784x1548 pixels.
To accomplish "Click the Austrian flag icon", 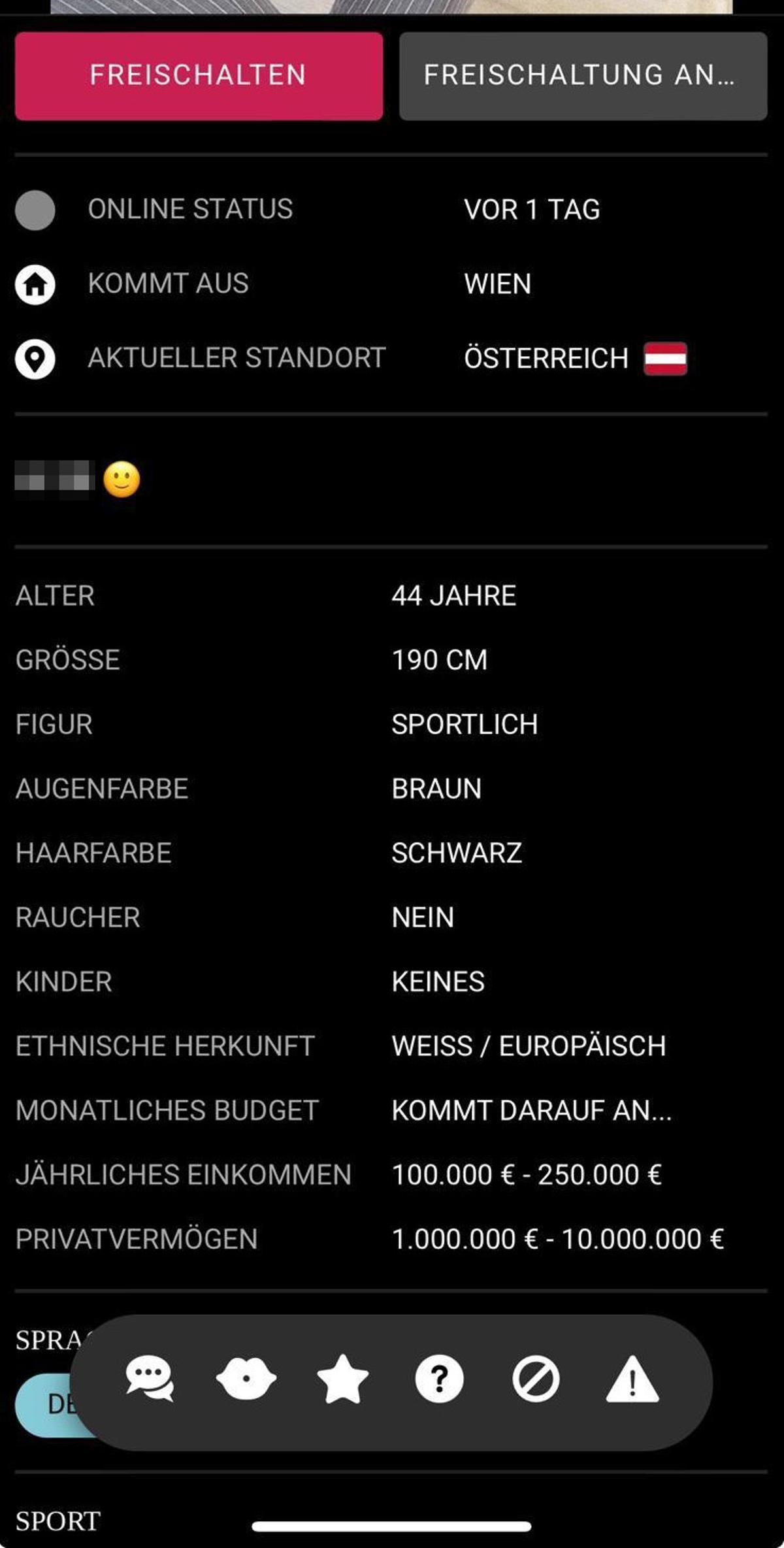I will pos(665,358).
